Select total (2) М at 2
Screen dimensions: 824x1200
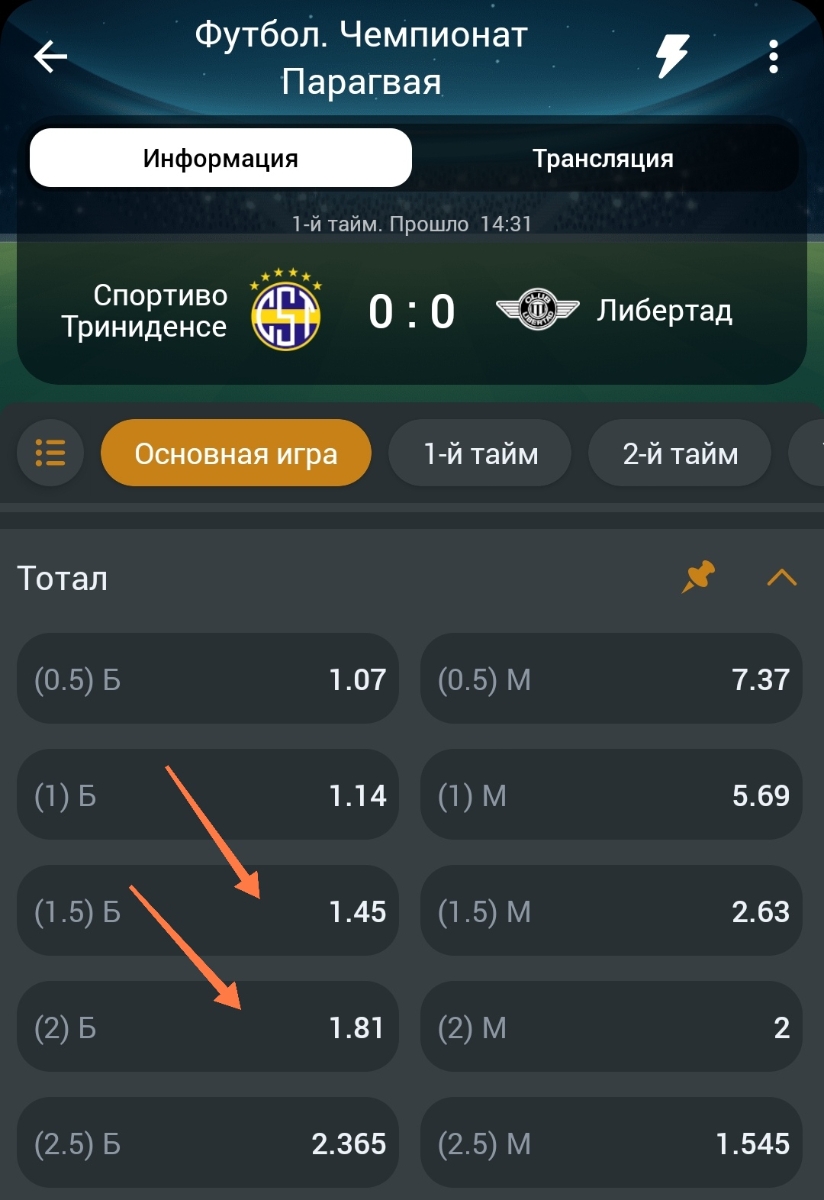(x=612, y=1028)
